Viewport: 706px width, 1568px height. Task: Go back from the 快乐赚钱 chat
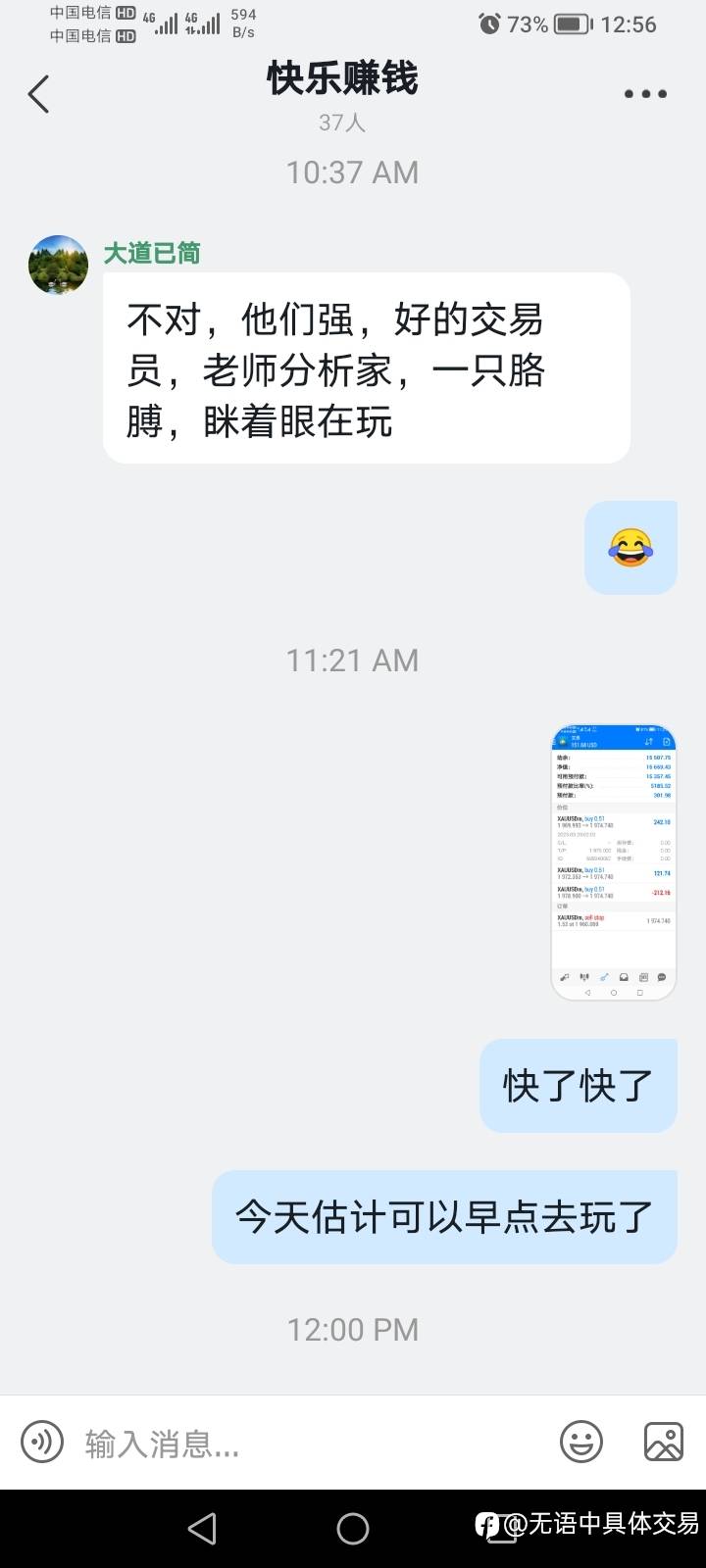38,94
